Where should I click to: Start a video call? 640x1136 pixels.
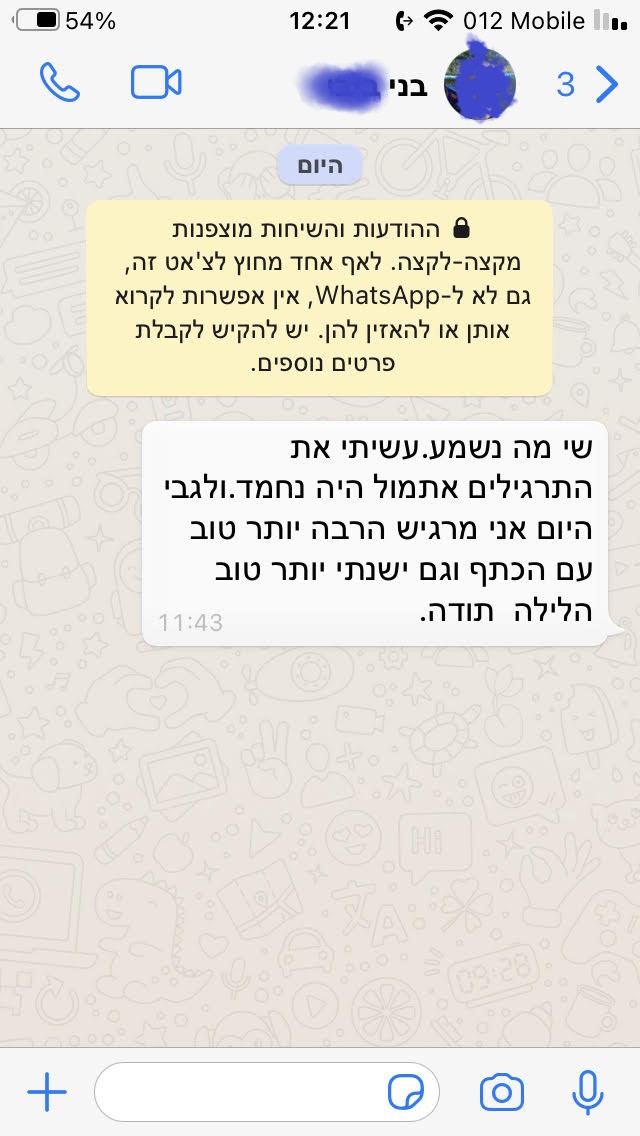pyautogui.click(x=156, y=84)
